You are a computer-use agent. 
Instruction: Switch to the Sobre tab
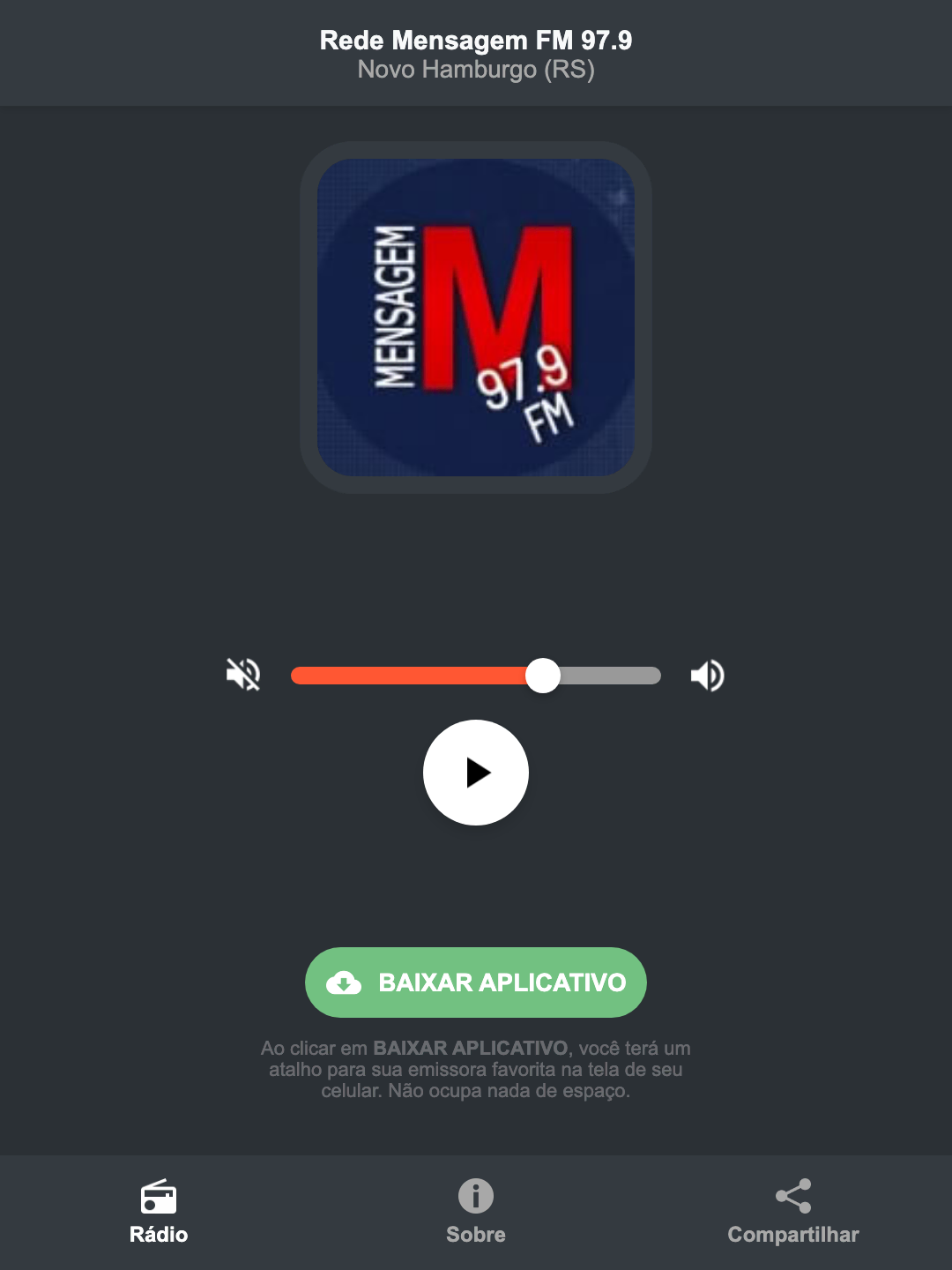475,1213
